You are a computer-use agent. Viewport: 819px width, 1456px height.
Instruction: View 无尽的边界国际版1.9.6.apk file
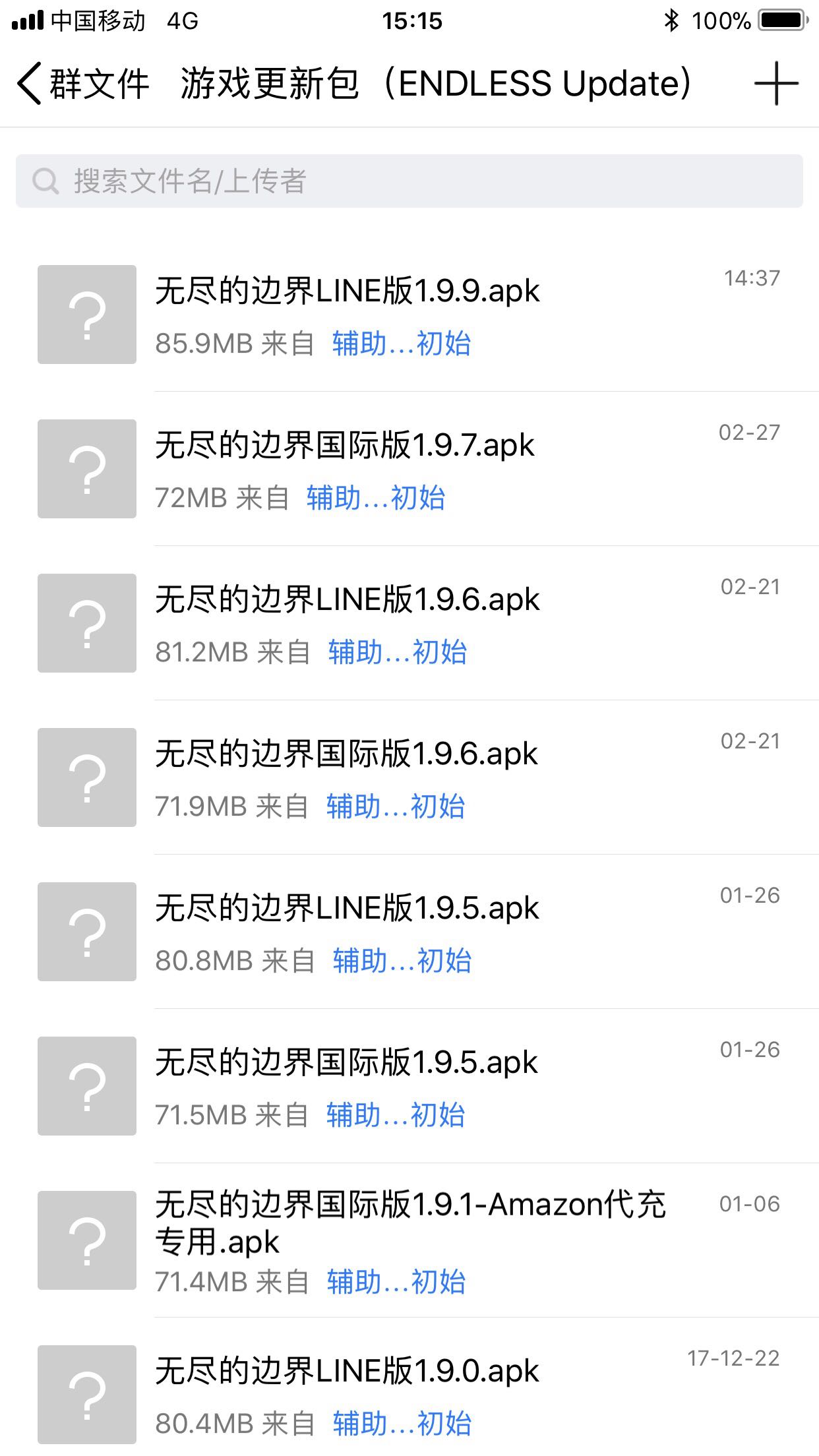point(346,754)
